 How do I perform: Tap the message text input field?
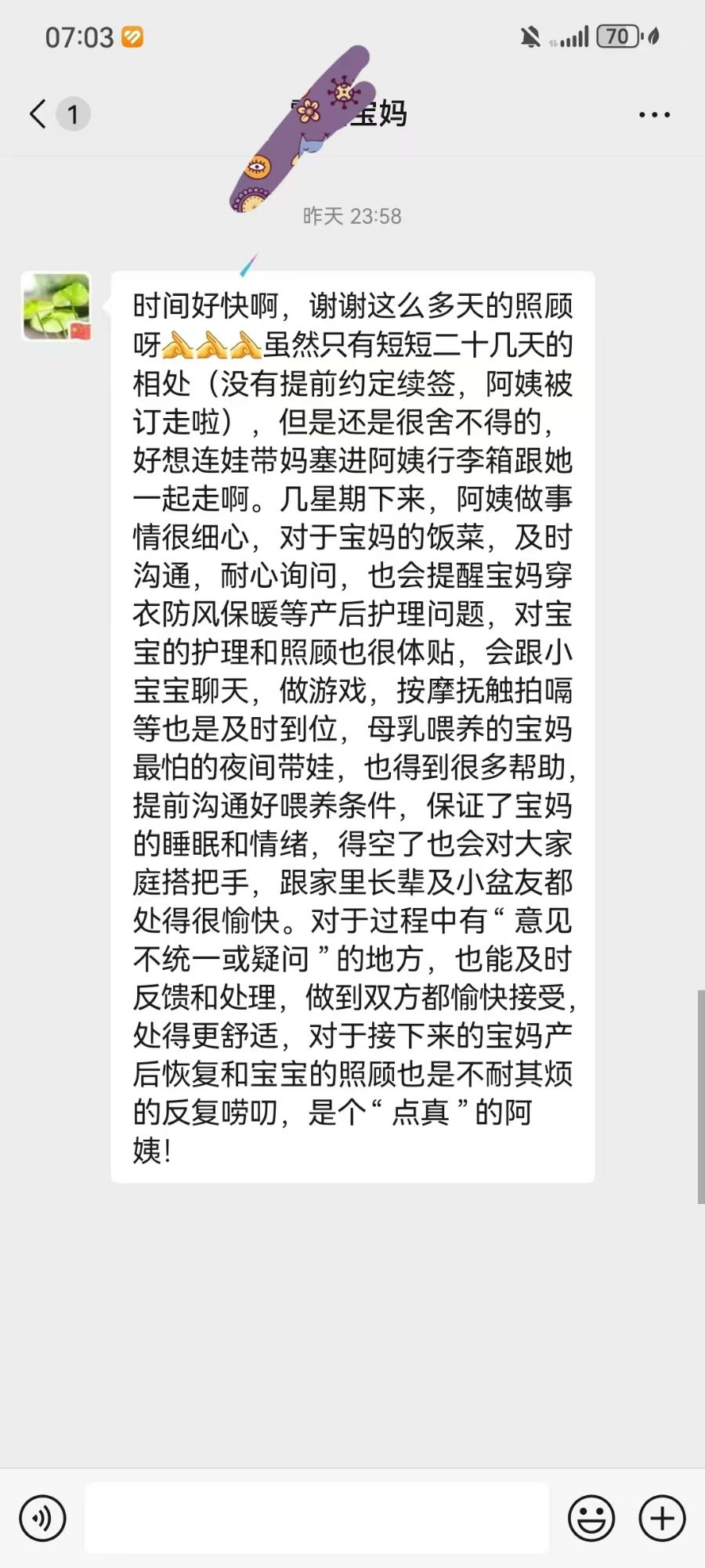[316, 1519]
